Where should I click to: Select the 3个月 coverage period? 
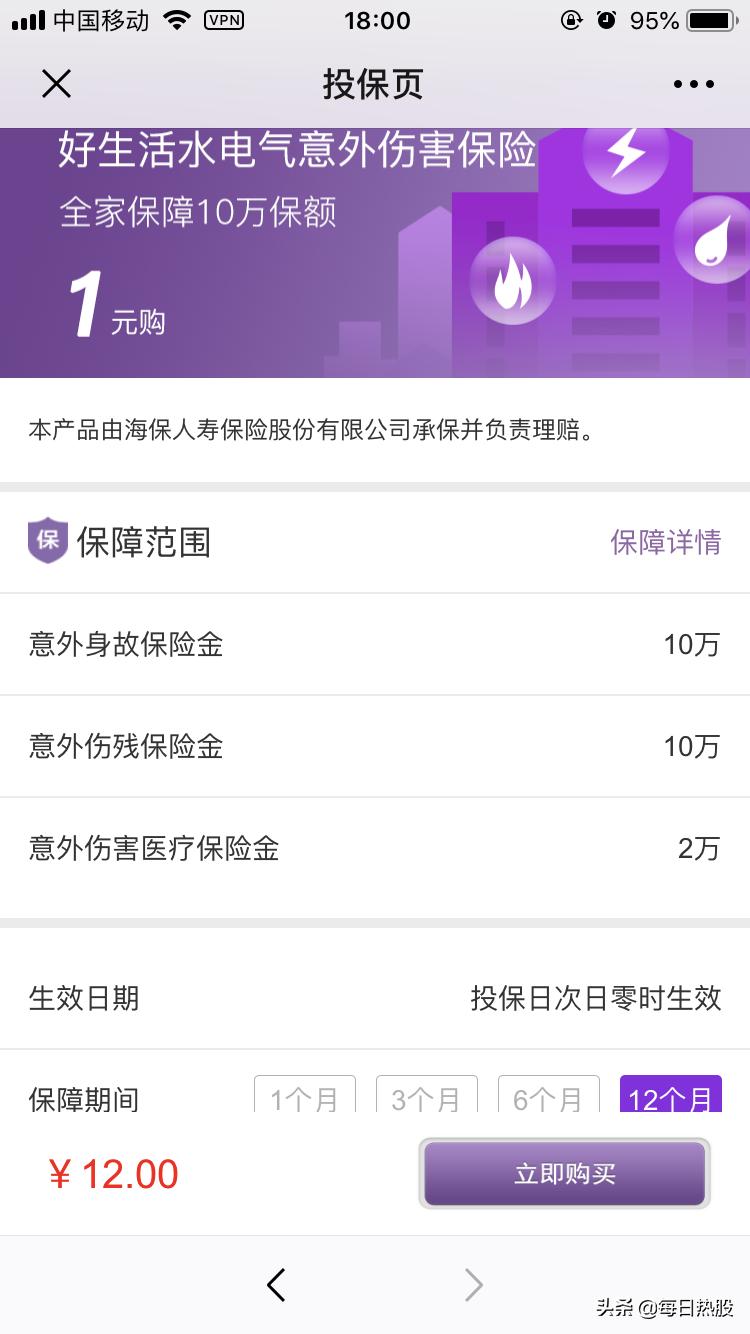coord(426,1098)
